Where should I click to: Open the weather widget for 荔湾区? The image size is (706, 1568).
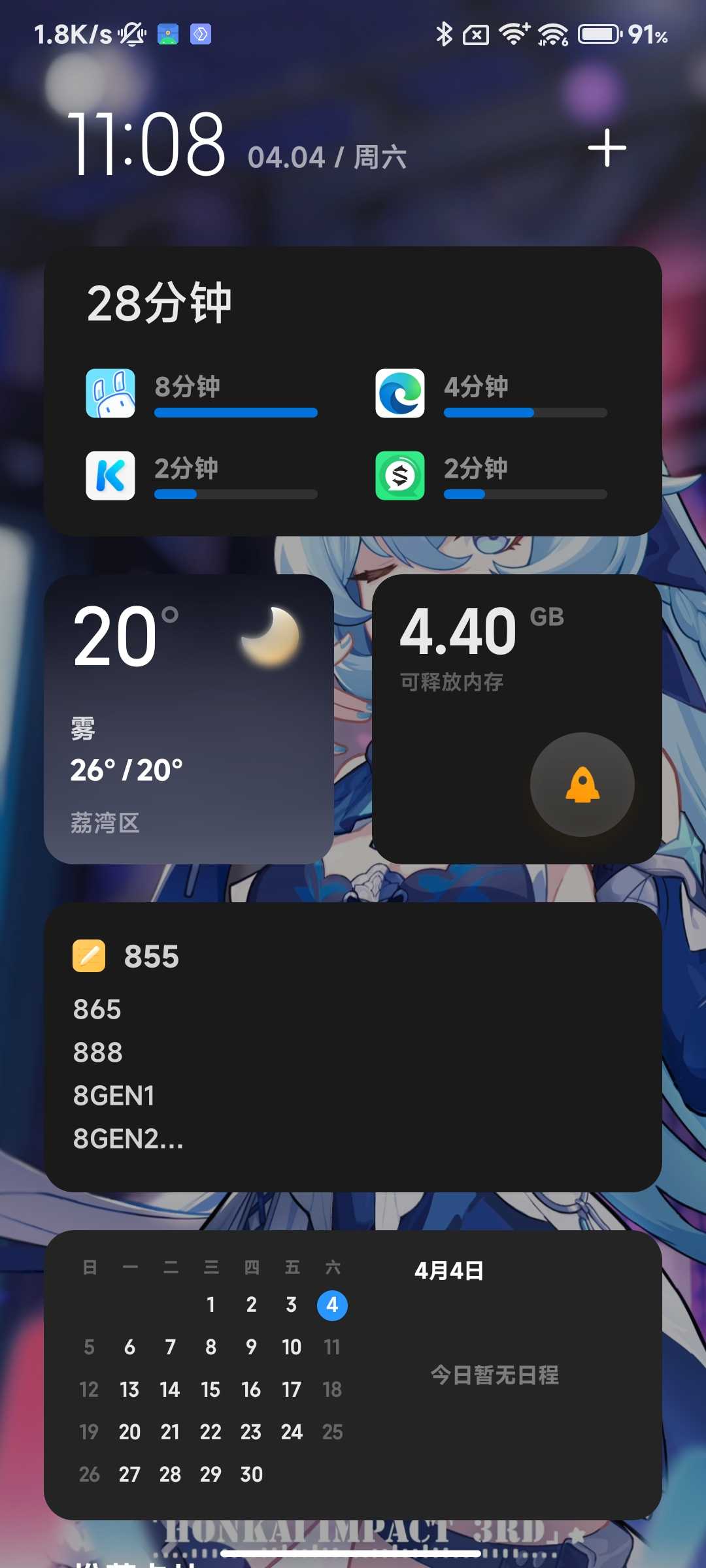pyautogui.click(x=188, y=719)
